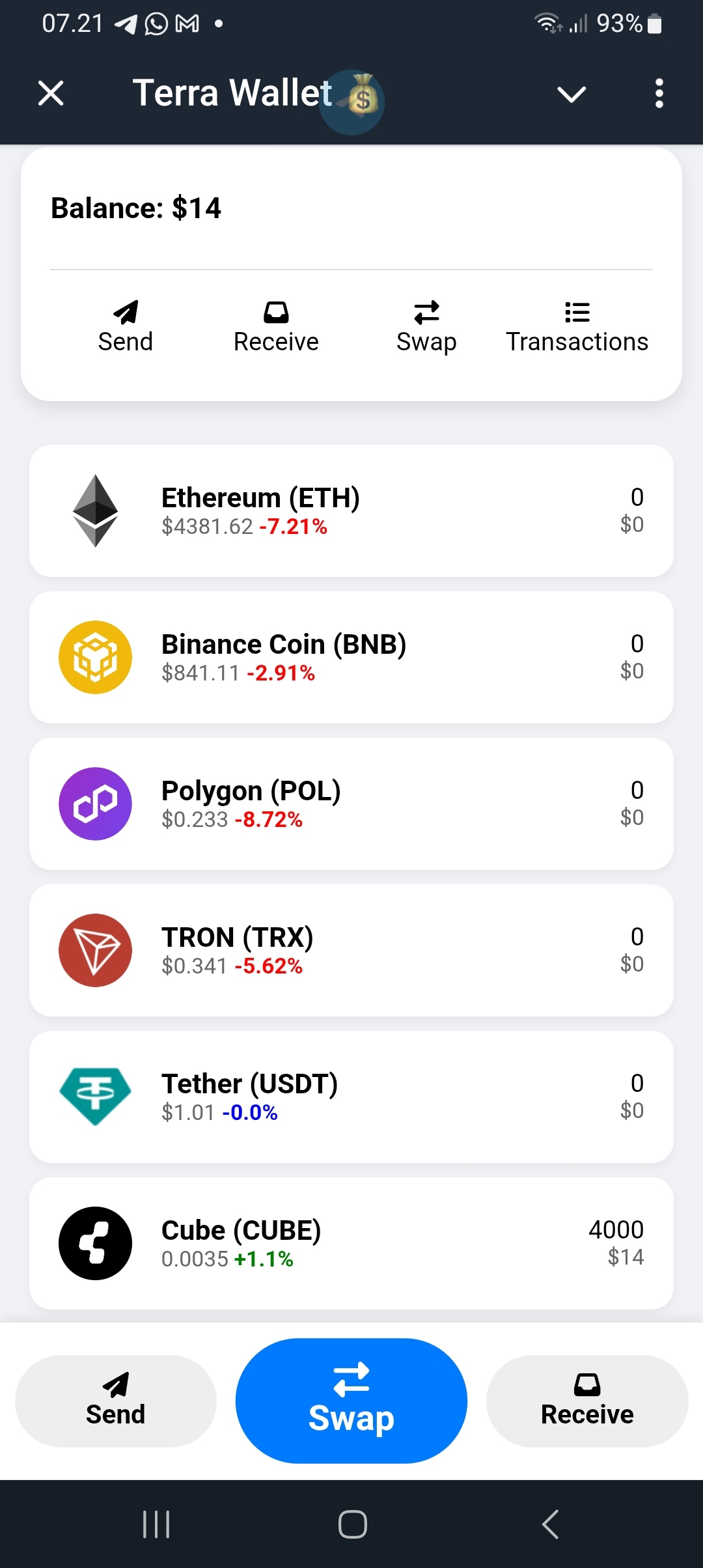
Task: Tap the grey Send button at bottom
Action: (116, 1401)
